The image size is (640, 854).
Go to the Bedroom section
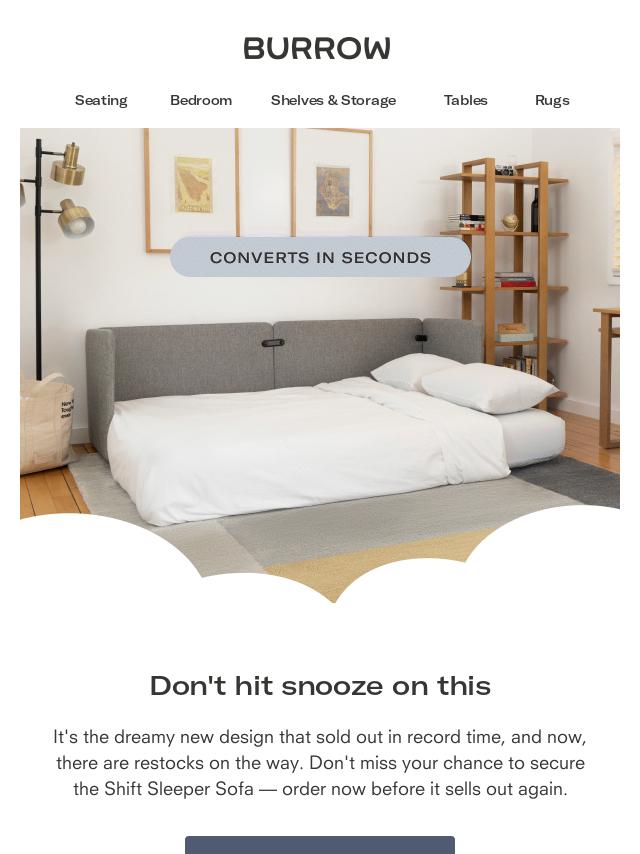[201, 100]
